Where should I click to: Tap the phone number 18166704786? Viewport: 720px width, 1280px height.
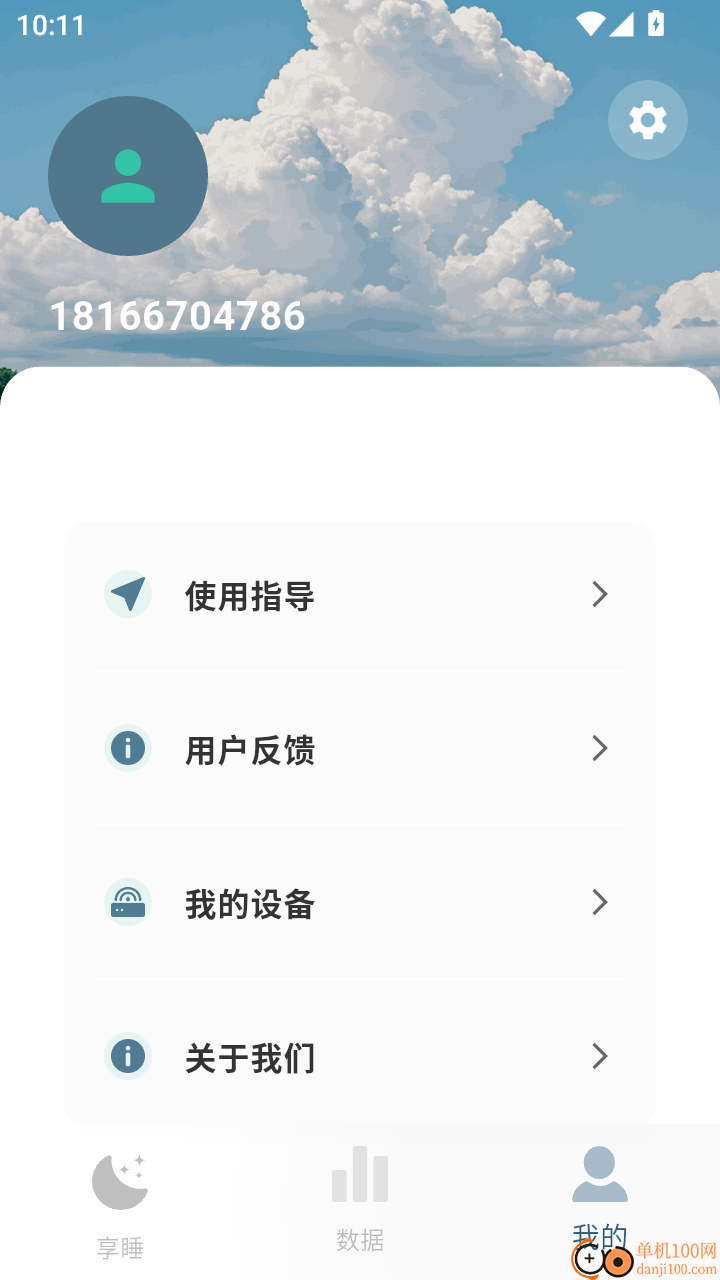[x=180, y=316]
